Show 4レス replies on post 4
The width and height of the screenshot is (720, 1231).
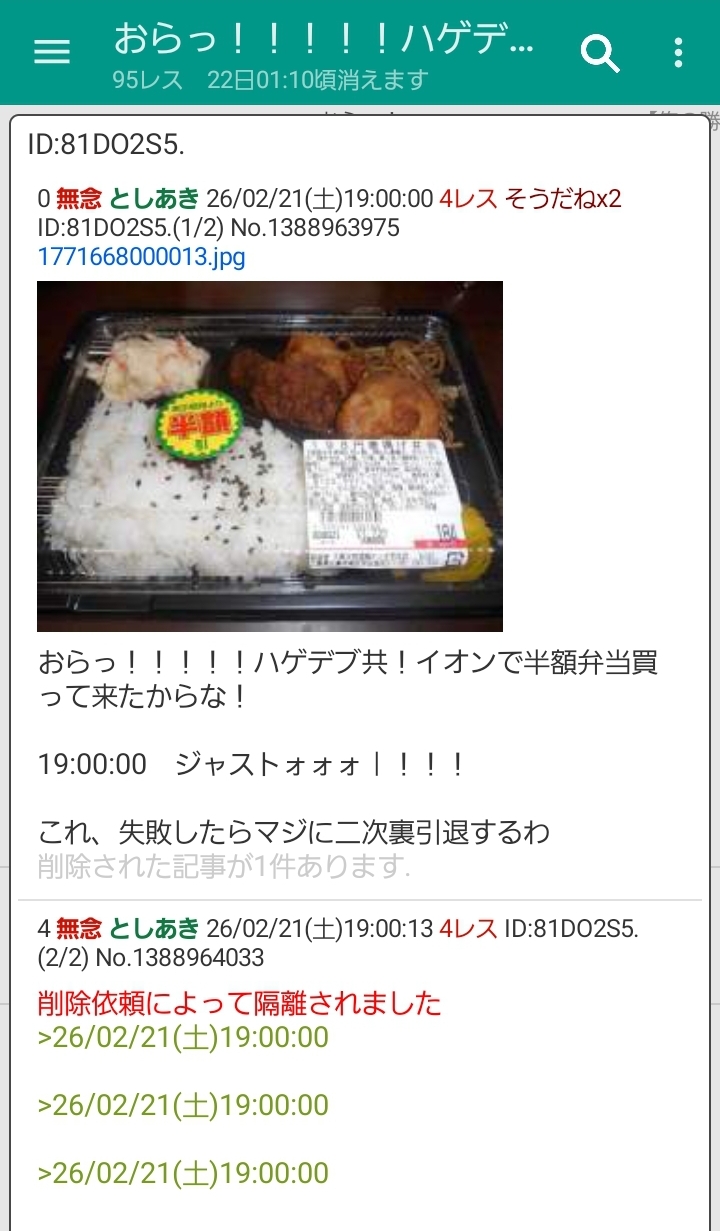[468, 928]
